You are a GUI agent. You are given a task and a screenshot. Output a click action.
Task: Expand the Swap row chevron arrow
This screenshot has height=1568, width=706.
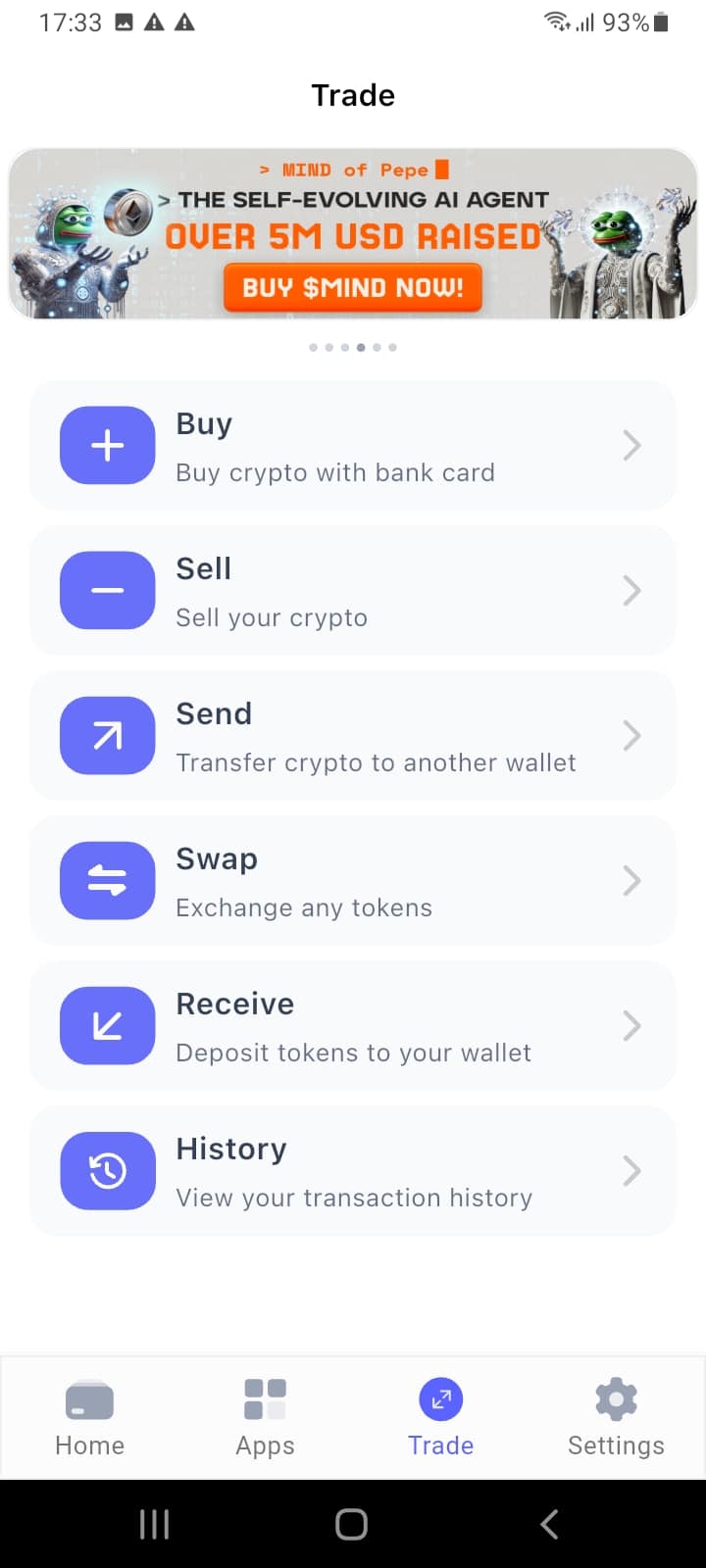pos(631,880)
